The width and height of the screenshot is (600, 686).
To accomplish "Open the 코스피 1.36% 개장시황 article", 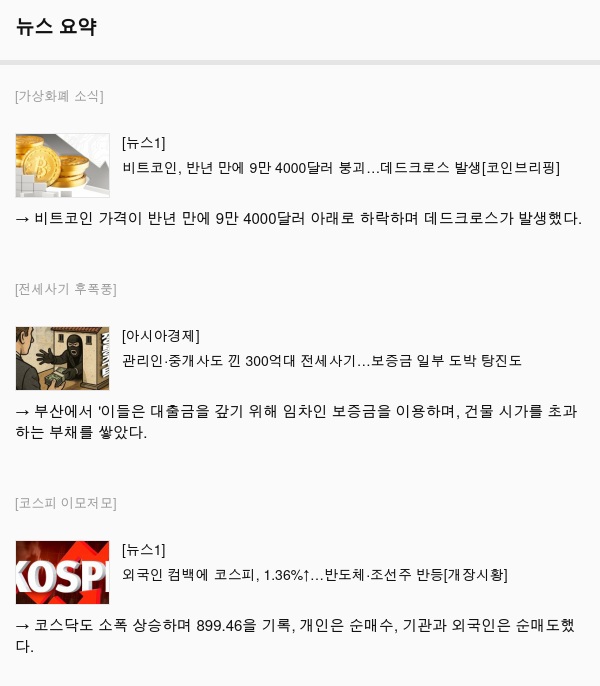I will pos(314,575).
